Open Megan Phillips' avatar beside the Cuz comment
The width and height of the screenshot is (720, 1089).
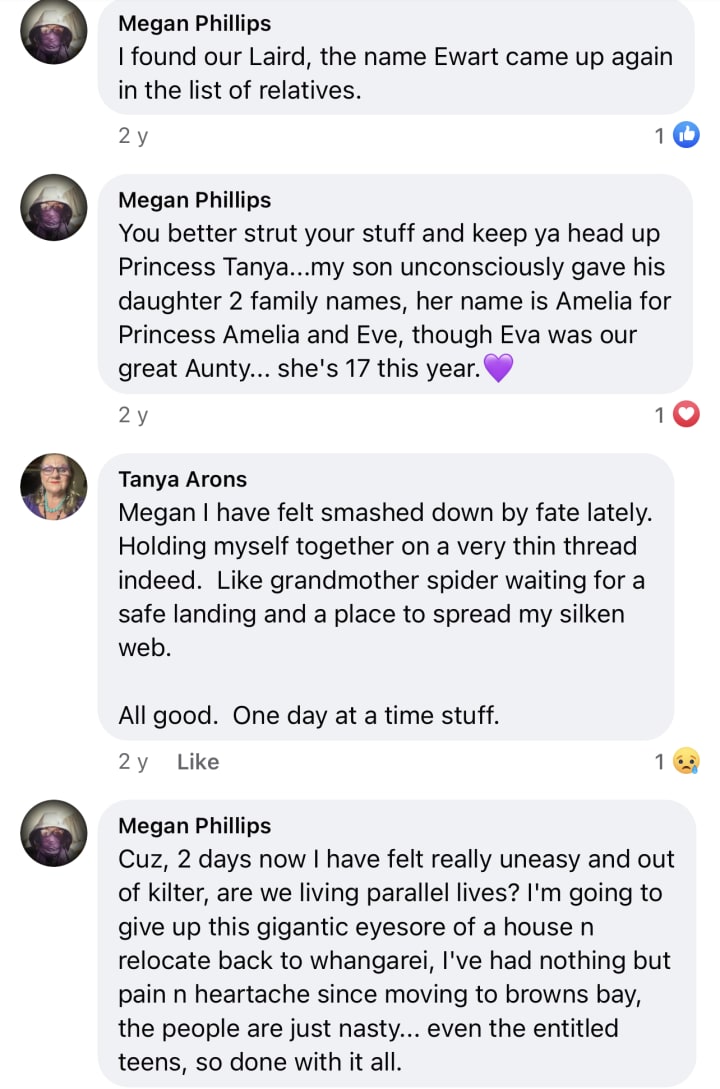tap(54, 833)
